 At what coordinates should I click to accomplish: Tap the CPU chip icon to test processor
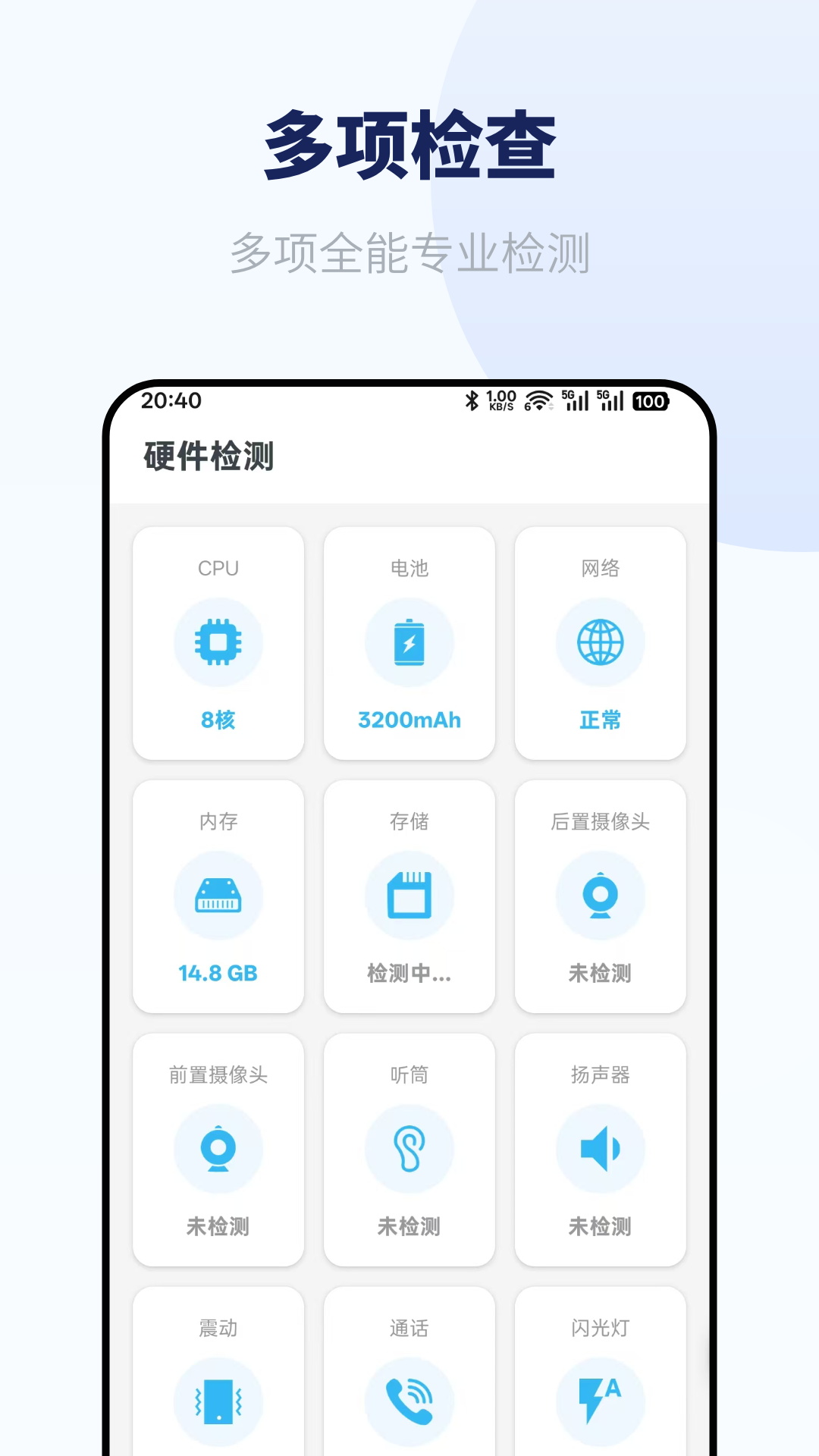[218, 642]
